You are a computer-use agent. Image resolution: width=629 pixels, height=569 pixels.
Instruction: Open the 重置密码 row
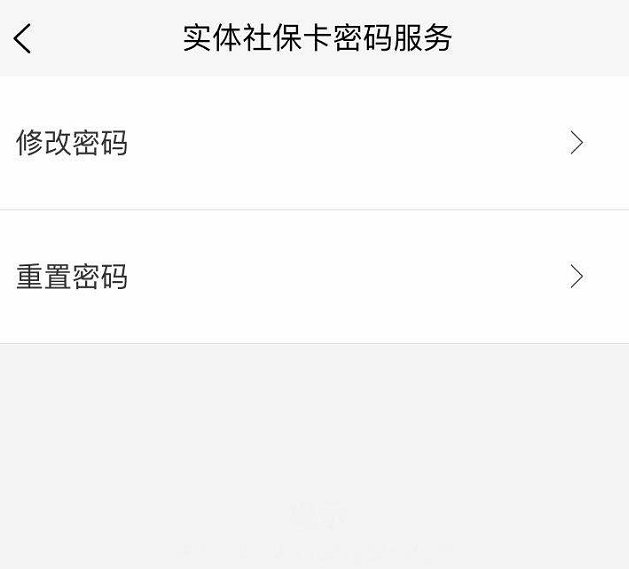coord(314,277)
